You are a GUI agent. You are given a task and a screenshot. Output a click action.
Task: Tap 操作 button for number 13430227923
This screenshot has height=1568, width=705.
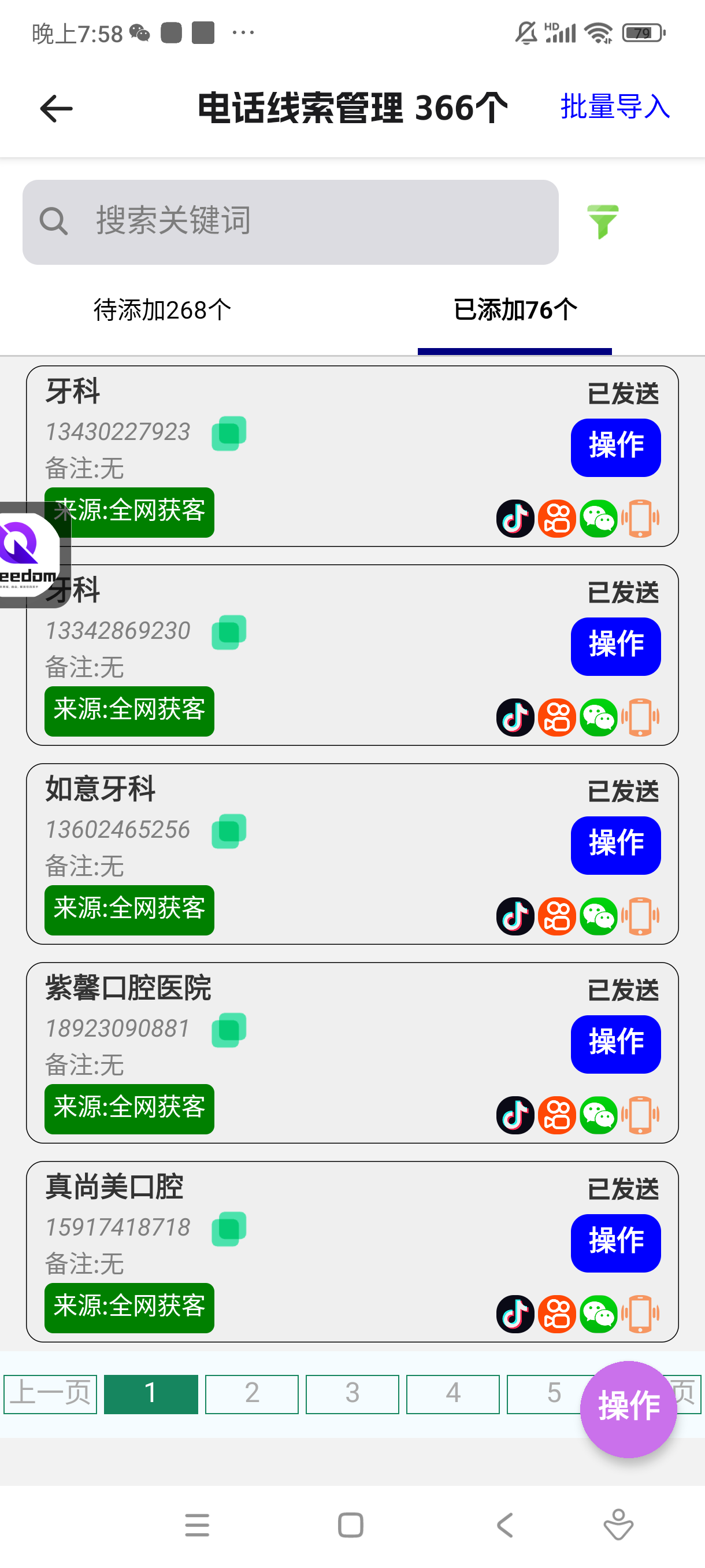(615, 448)
